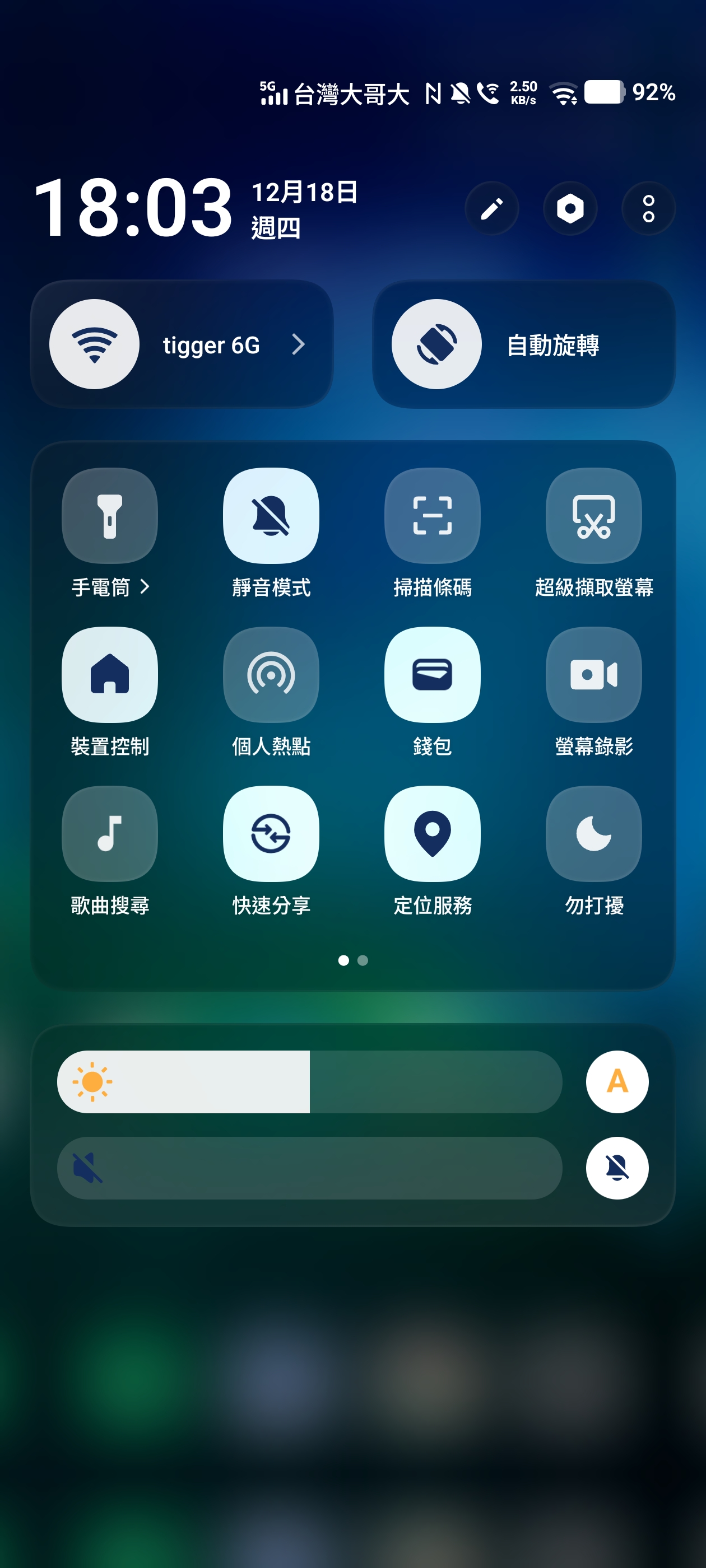Open the three-dot more options menu
The height and width of the screenshot is (1568, 706).
pyautogui.click(x=648, y=209)
